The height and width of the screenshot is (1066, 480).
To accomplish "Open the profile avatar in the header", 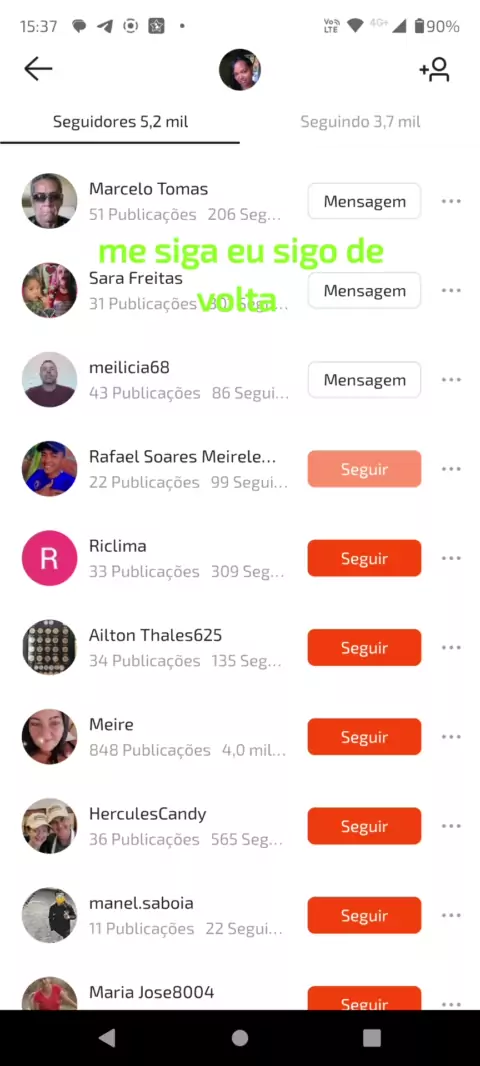I will click(x=240, y=69).
